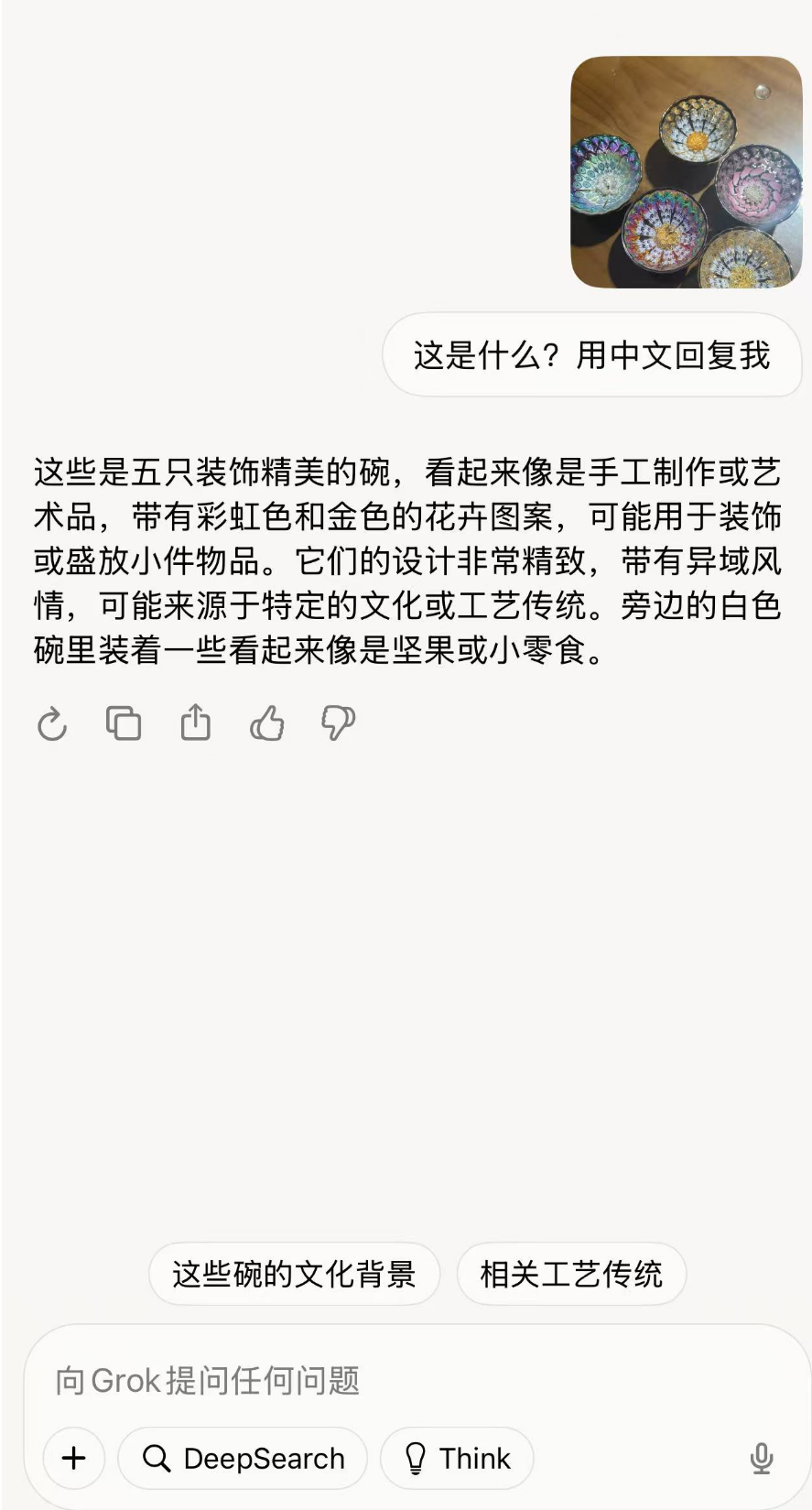Enable DeepSearch mode
The width and height of the screenshot is (812, 1510).
point(244,1458)
